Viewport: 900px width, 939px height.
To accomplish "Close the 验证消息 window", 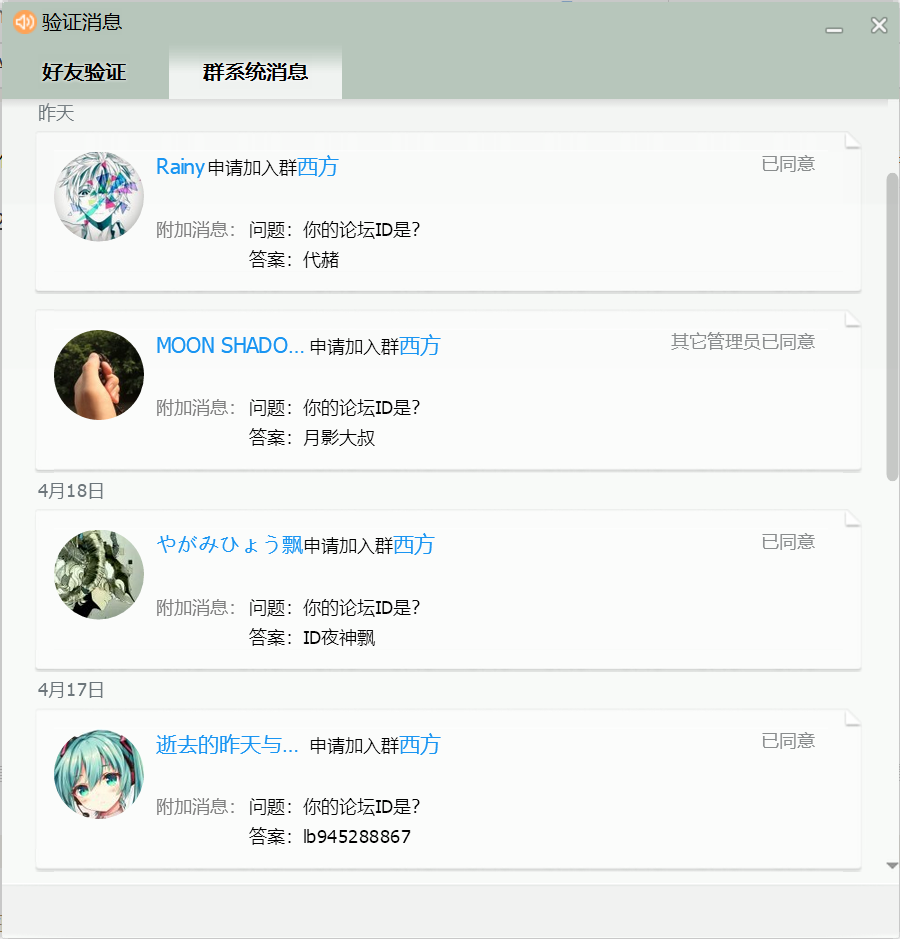I will point(879,26).
